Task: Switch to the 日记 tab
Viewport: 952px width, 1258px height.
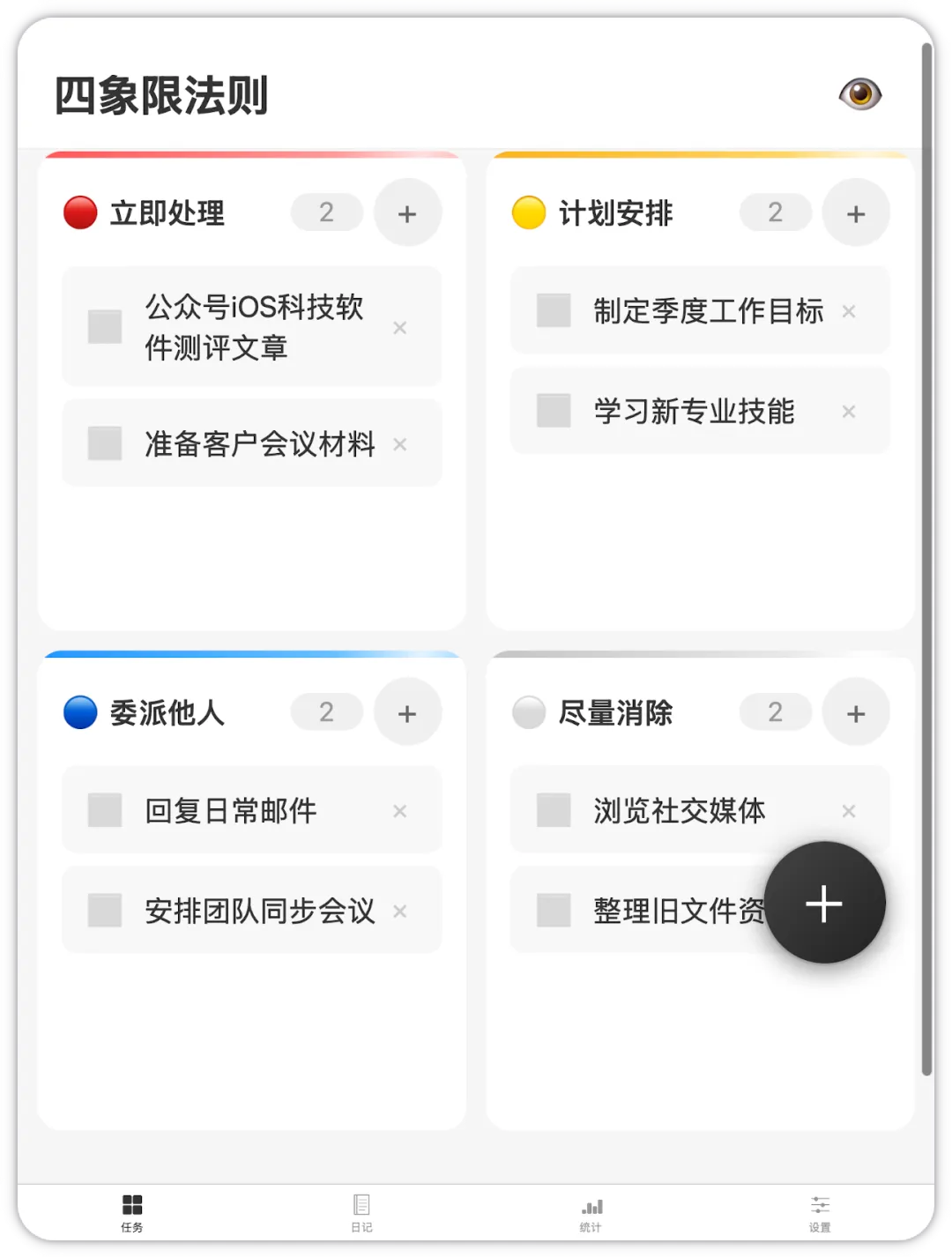Action: [361, 1213]
